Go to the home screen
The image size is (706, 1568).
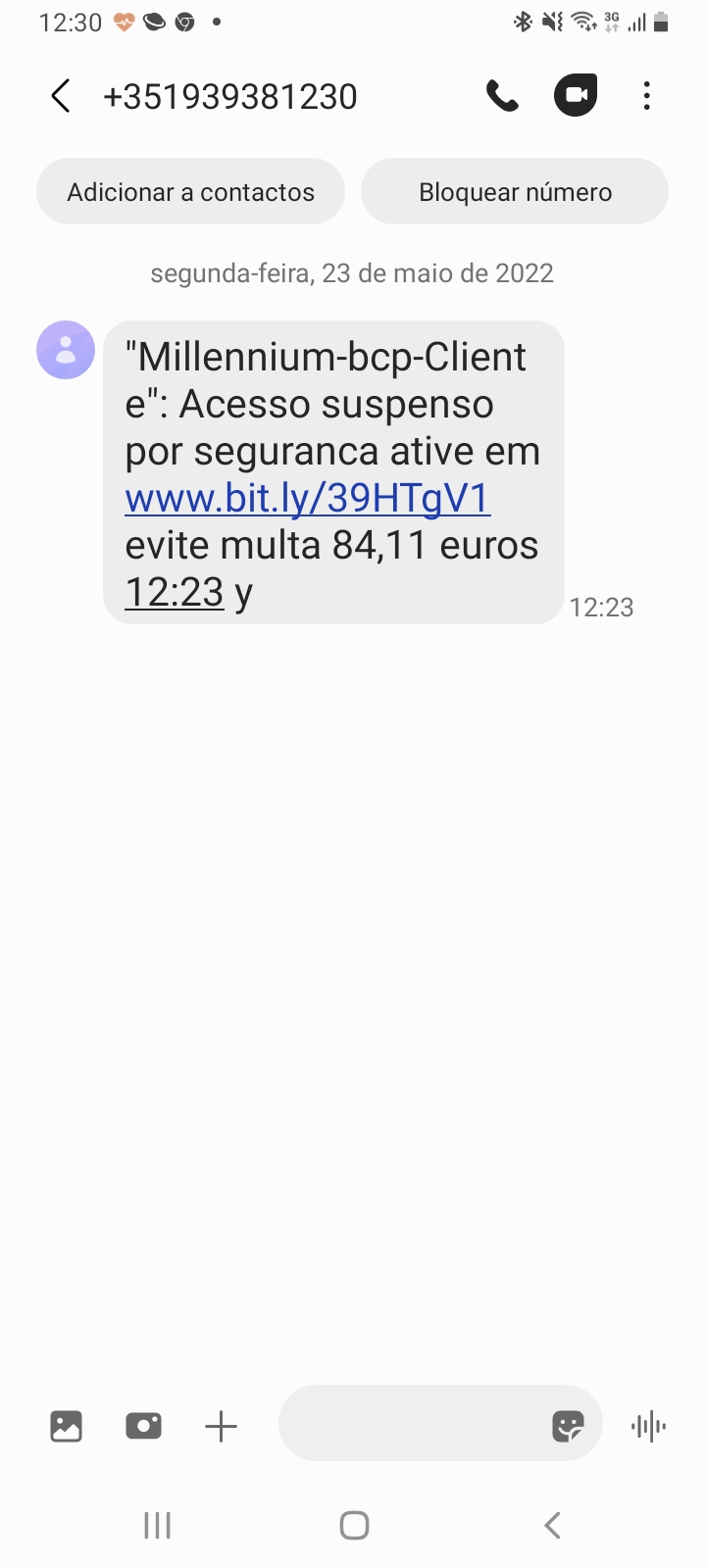354,1525
